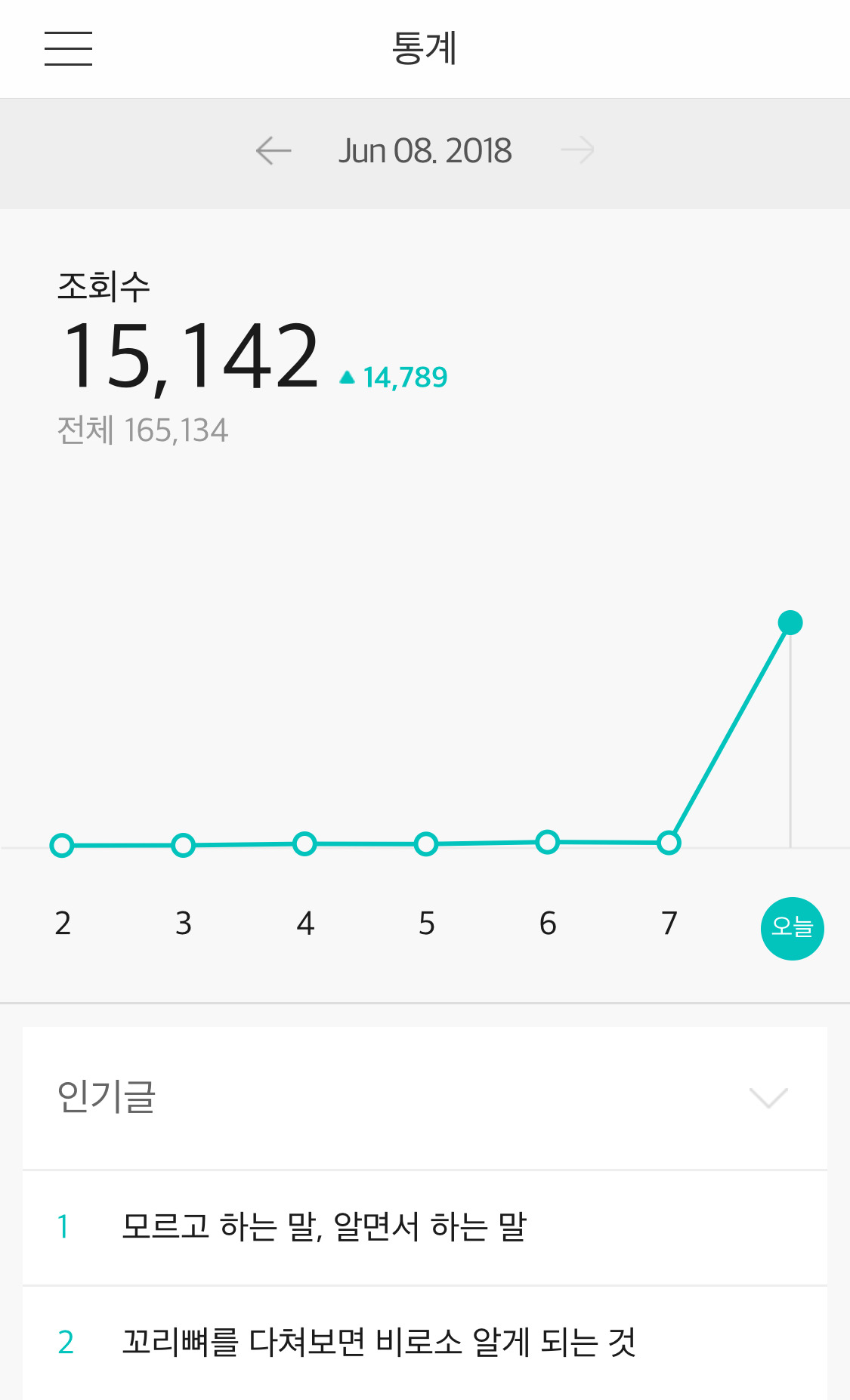Select day 6 on the chart
This screenshot has height=1400, width=850.
548,923
